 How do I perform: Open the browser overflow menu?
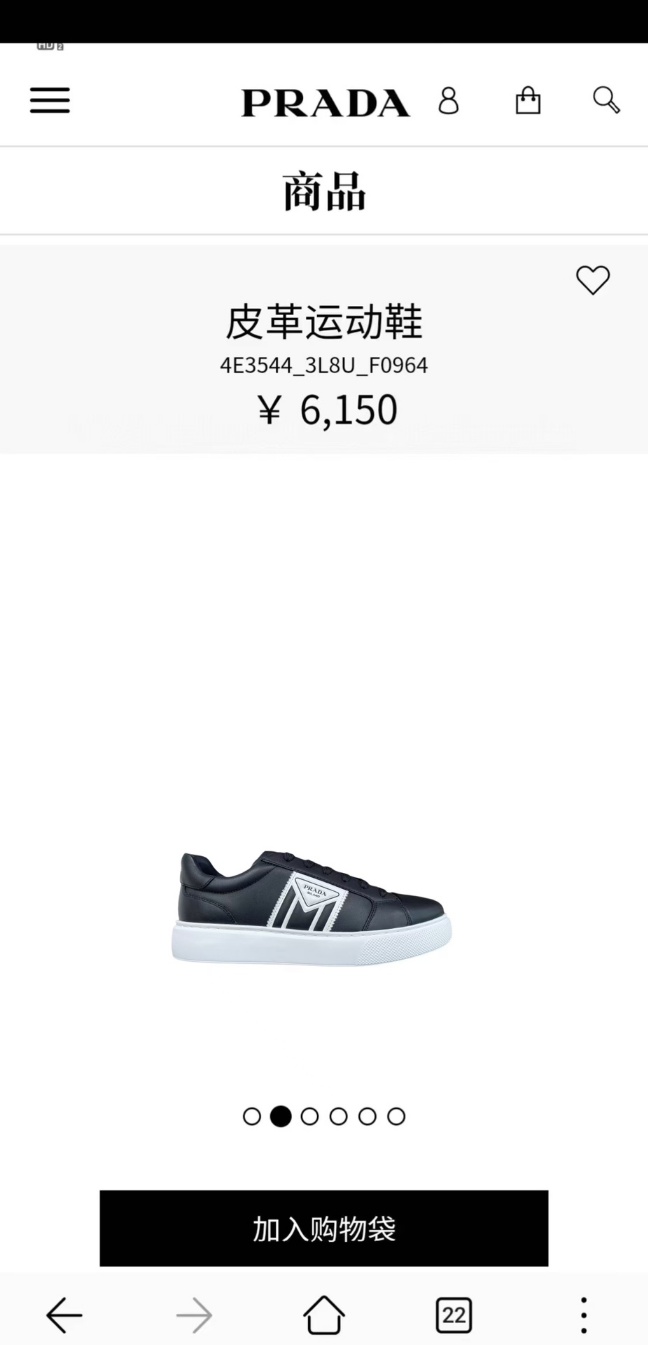click(584, 1315)
